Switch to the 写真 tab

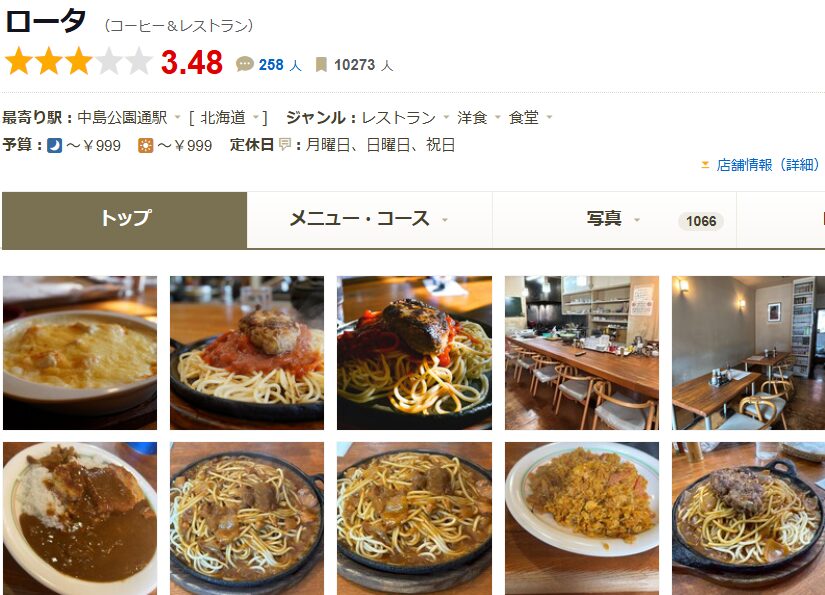[x=604, y=220]
